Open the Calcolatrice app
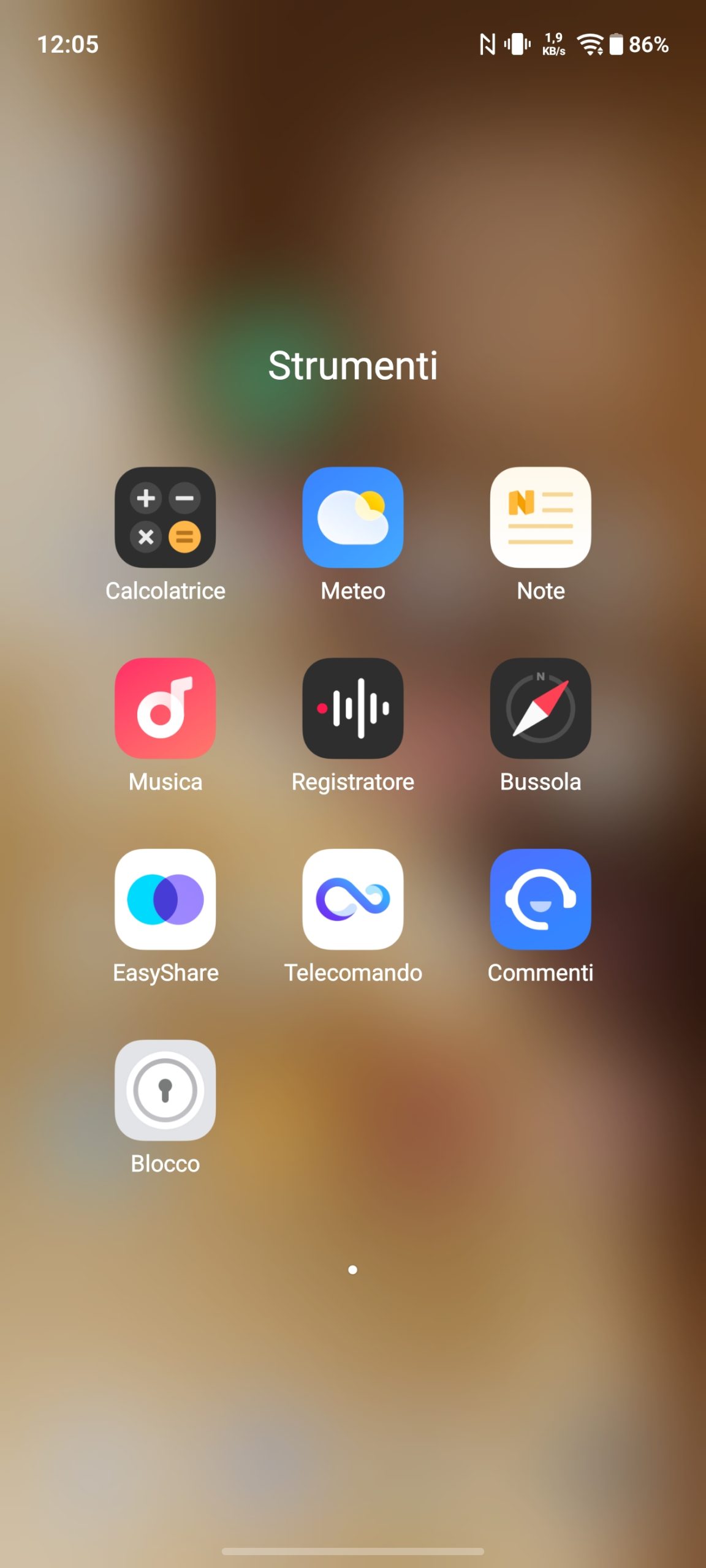706x1568 pixels. [165, 518]
